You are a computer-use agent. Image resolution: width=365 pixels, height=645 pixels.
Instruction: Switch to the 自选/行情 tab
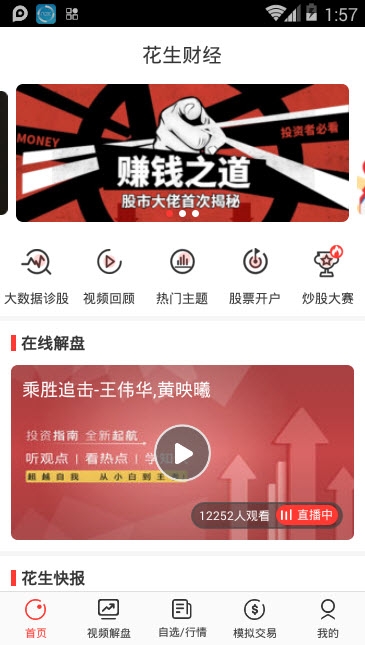182,619
